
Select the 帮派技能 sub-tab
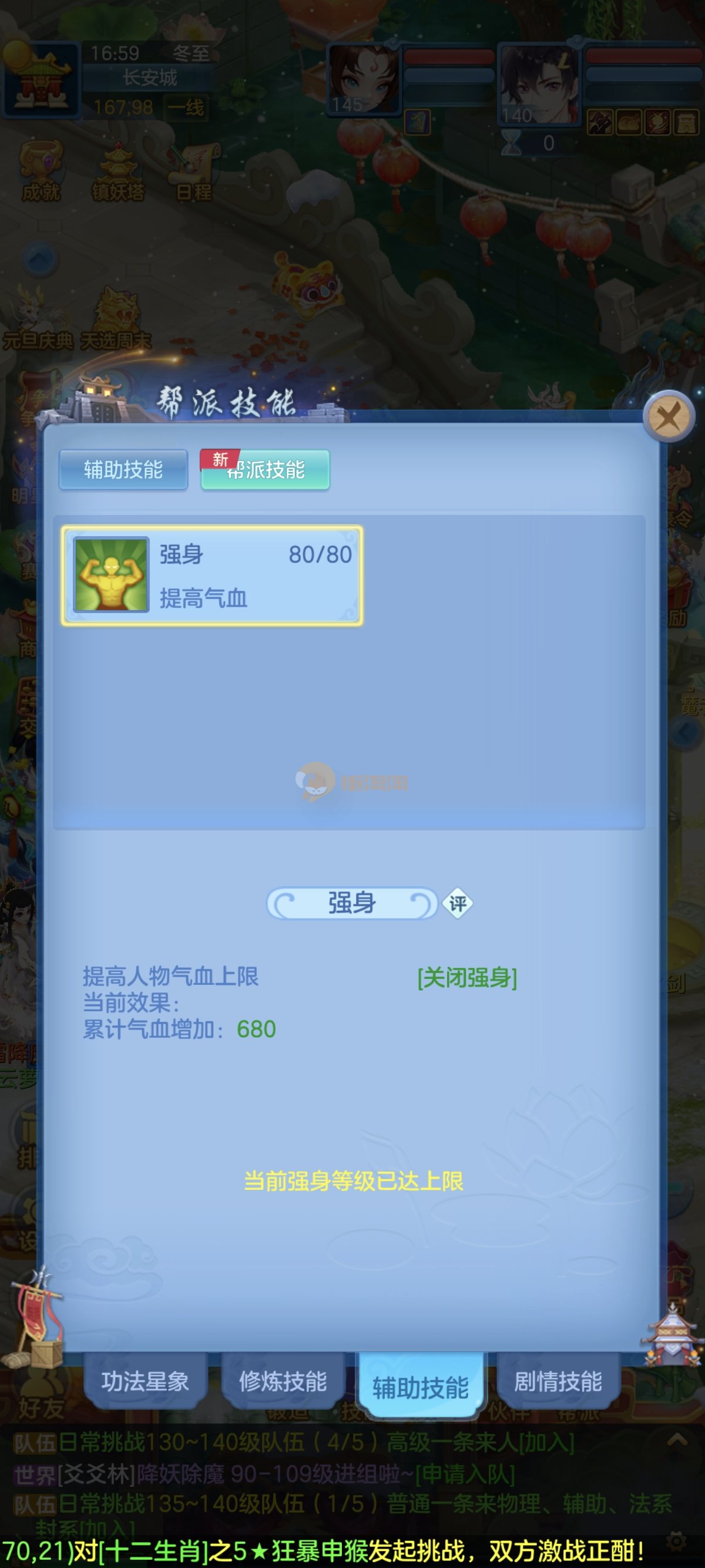coord(266,469)
